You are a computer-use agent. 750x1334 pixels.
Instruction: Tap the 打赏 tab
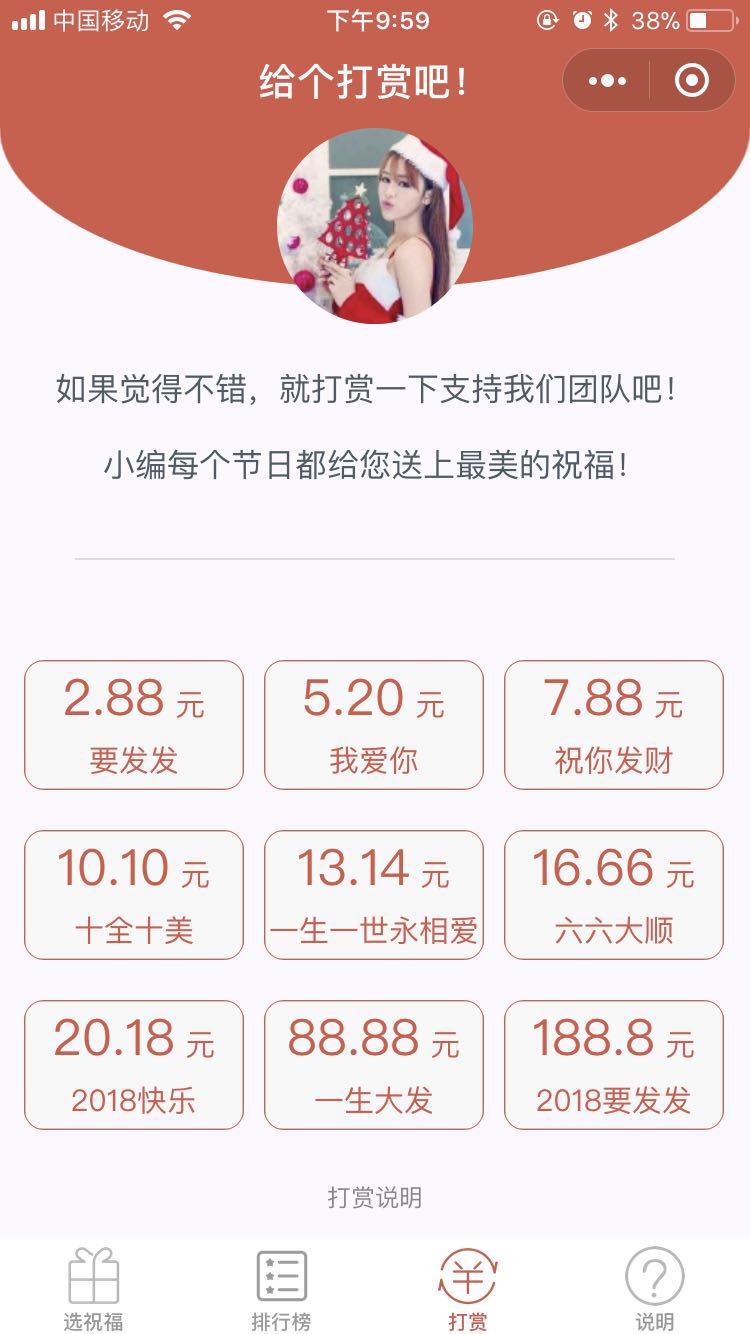[x=468, y=1289]
